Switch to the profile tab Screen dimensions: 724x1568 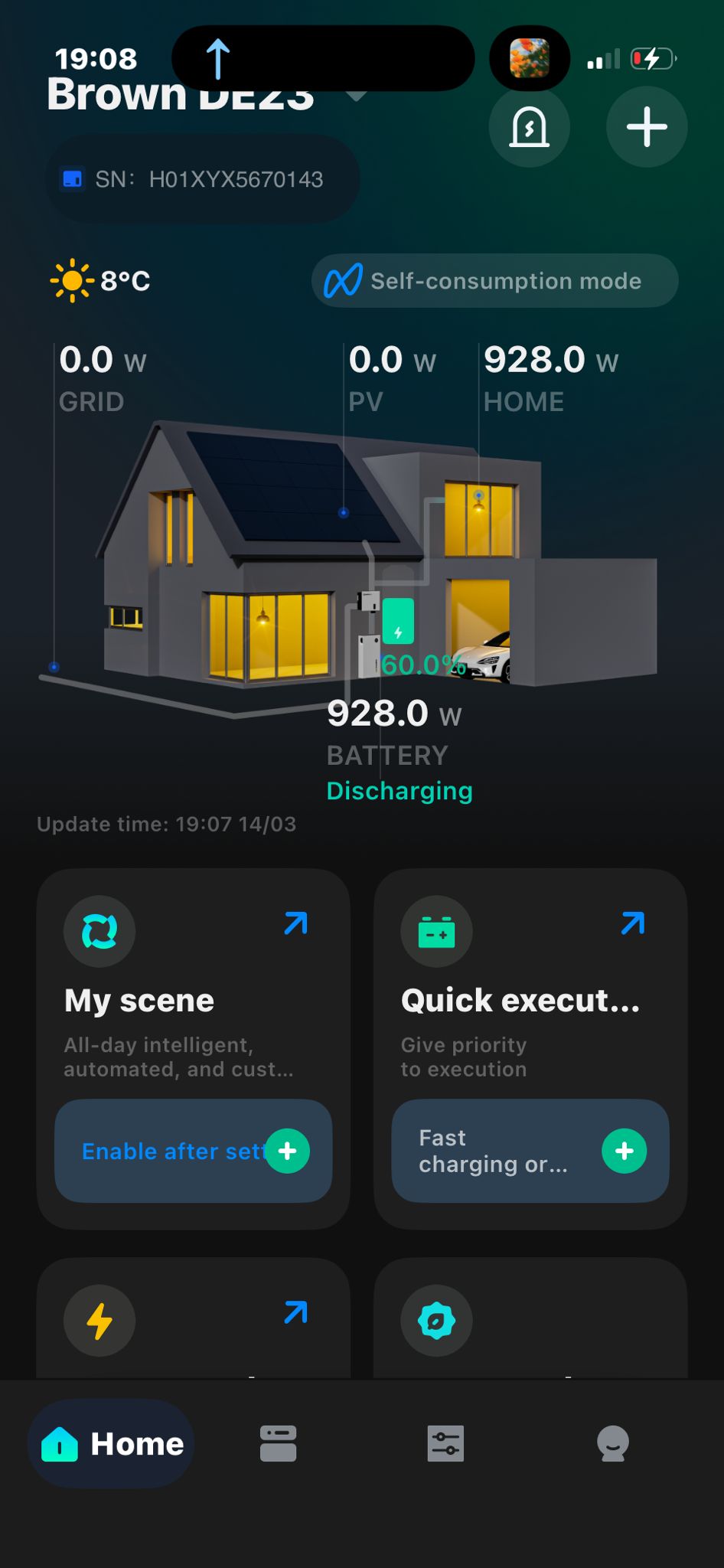click(x=612, y=1444)
